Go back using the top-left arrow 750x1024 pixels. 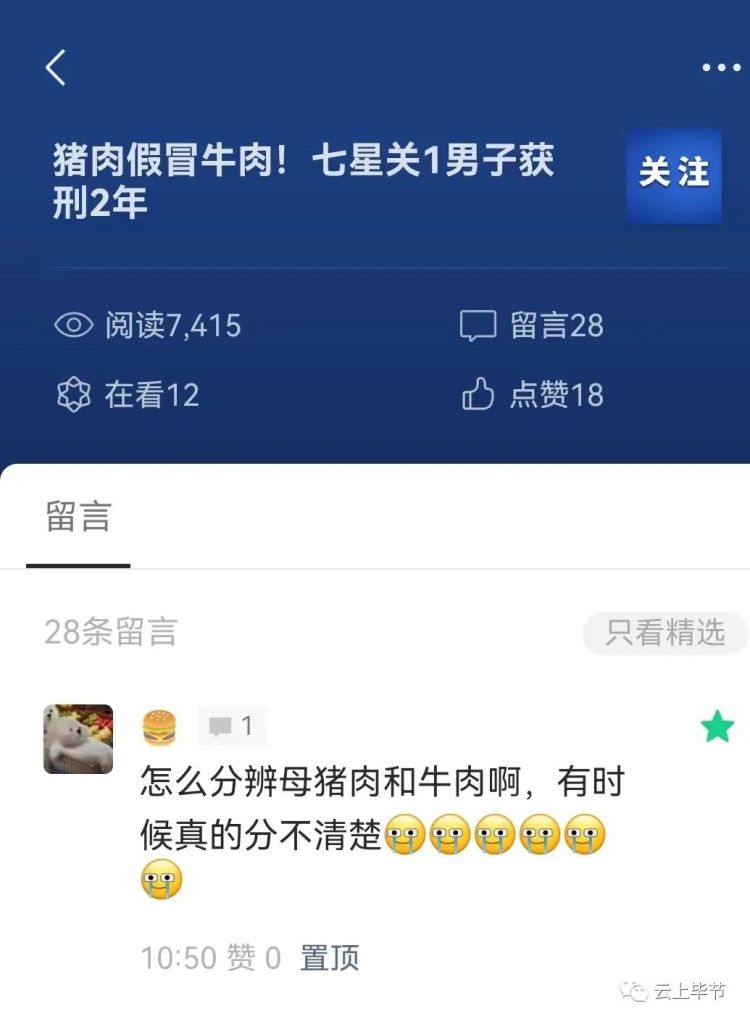click(56, 68)
